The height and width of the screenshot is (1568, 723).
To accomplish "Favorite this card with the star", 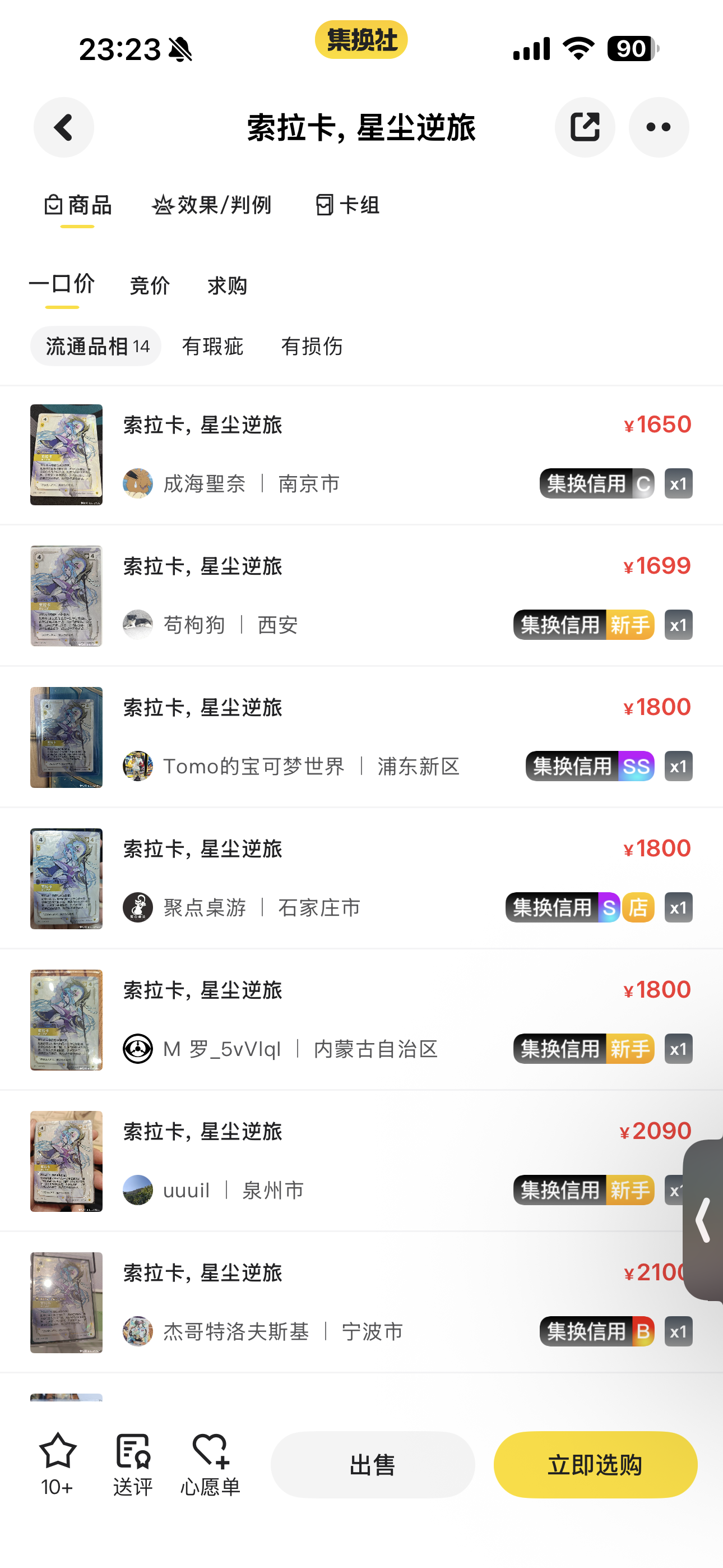I will tap(57, 1462).
